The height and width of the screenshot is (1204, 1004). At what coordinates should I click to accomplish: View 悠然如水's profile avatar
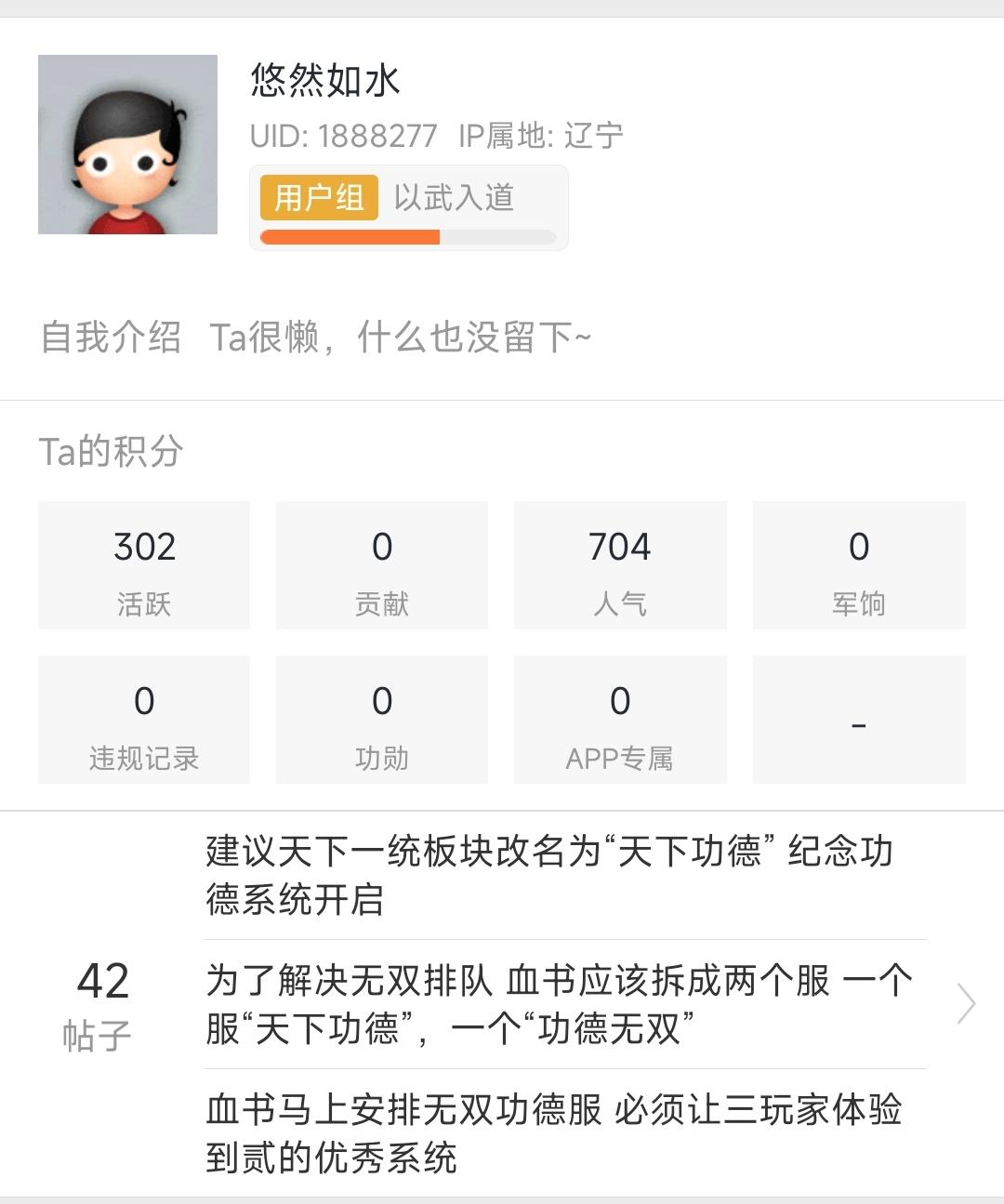[x=127, y=145]
